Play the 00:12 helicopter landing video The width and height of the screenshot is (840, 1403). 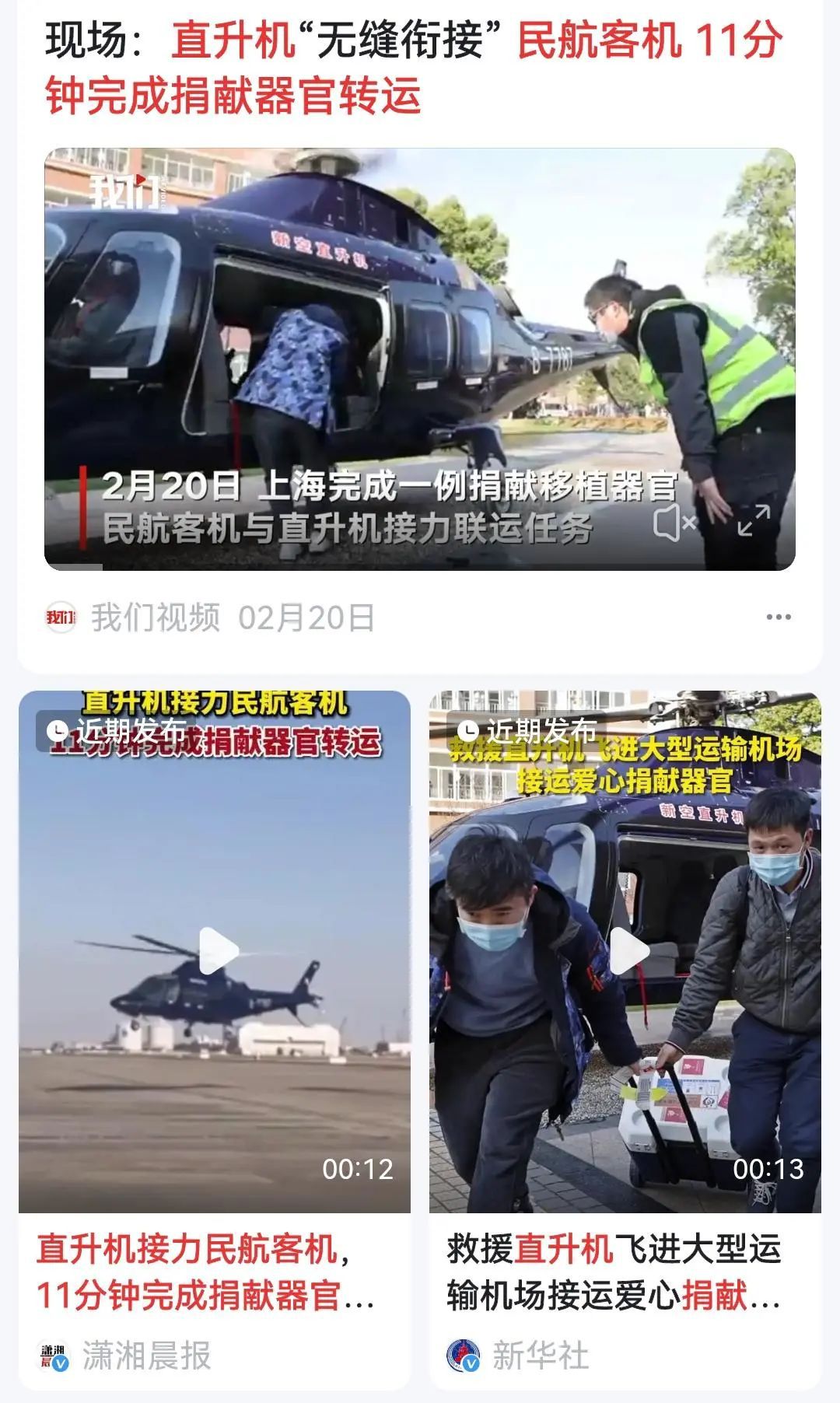pyautogui.click(x=219, y=950)
